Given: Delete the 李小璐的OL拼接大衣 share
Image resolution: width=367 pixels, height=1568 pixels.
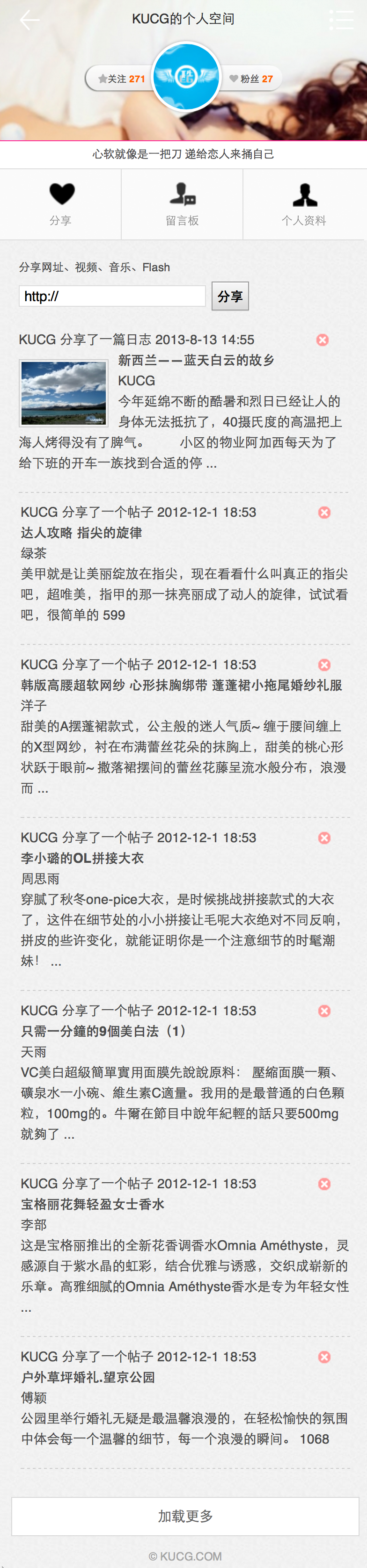Looking at the screenshot, I should (324, 838).
